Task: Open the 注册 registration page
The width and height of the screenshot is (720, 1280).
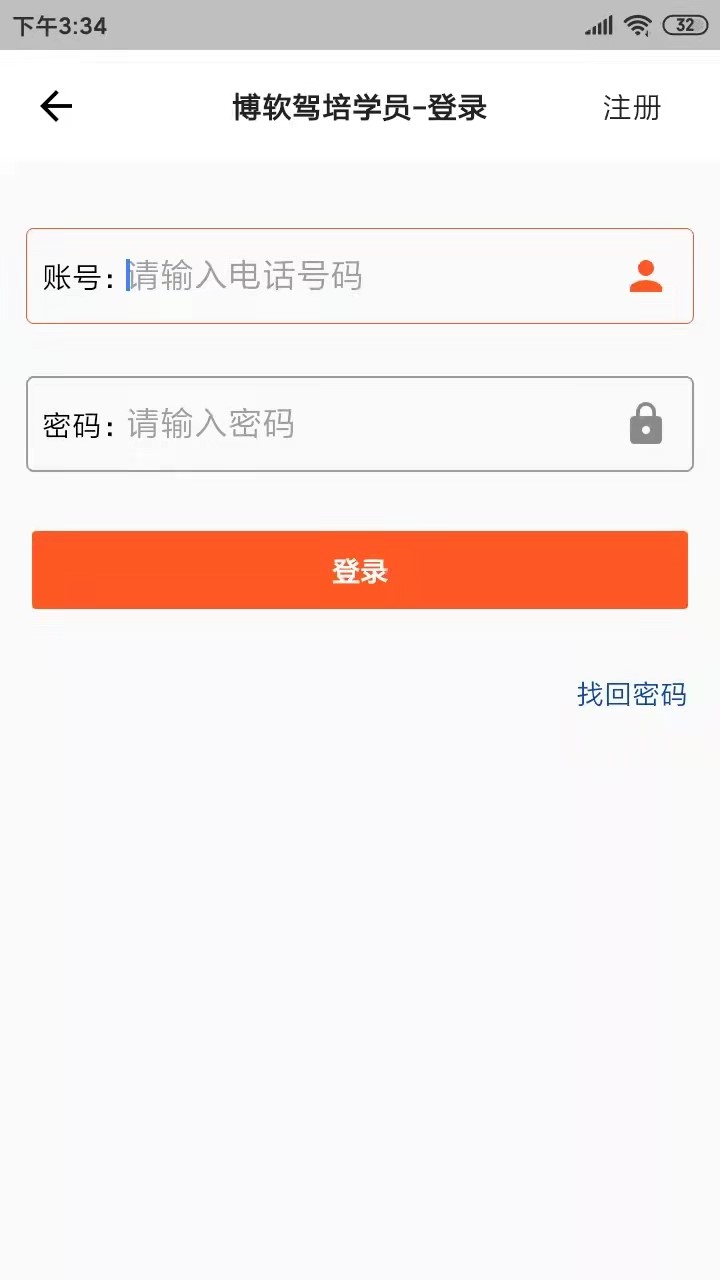Action: tap(632, 107)
